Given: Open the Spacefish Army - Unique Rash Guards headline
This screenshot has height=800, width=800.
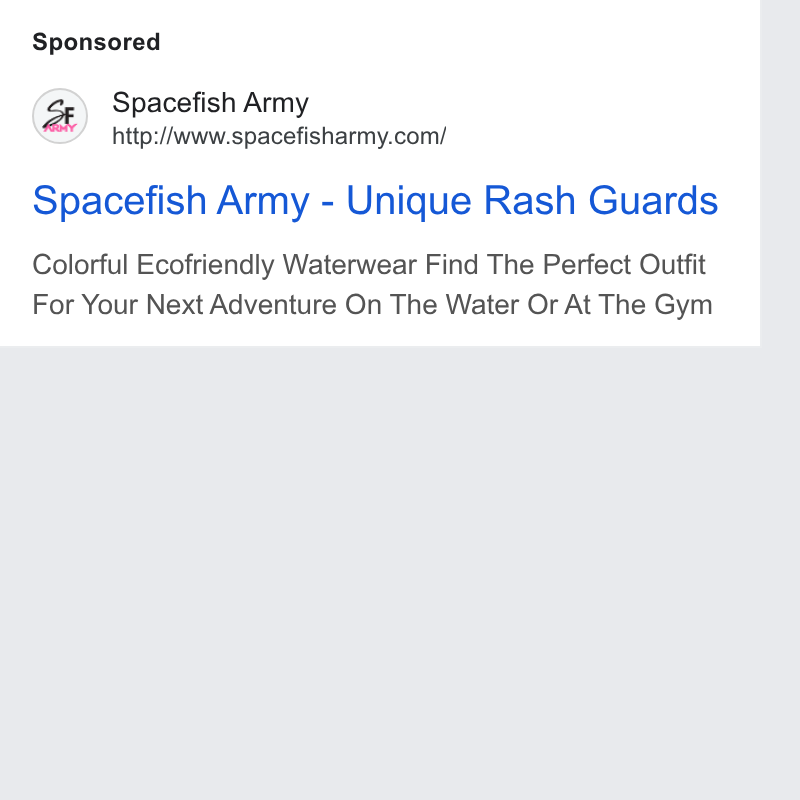Looking at the screenshot, I should point(375,201).
